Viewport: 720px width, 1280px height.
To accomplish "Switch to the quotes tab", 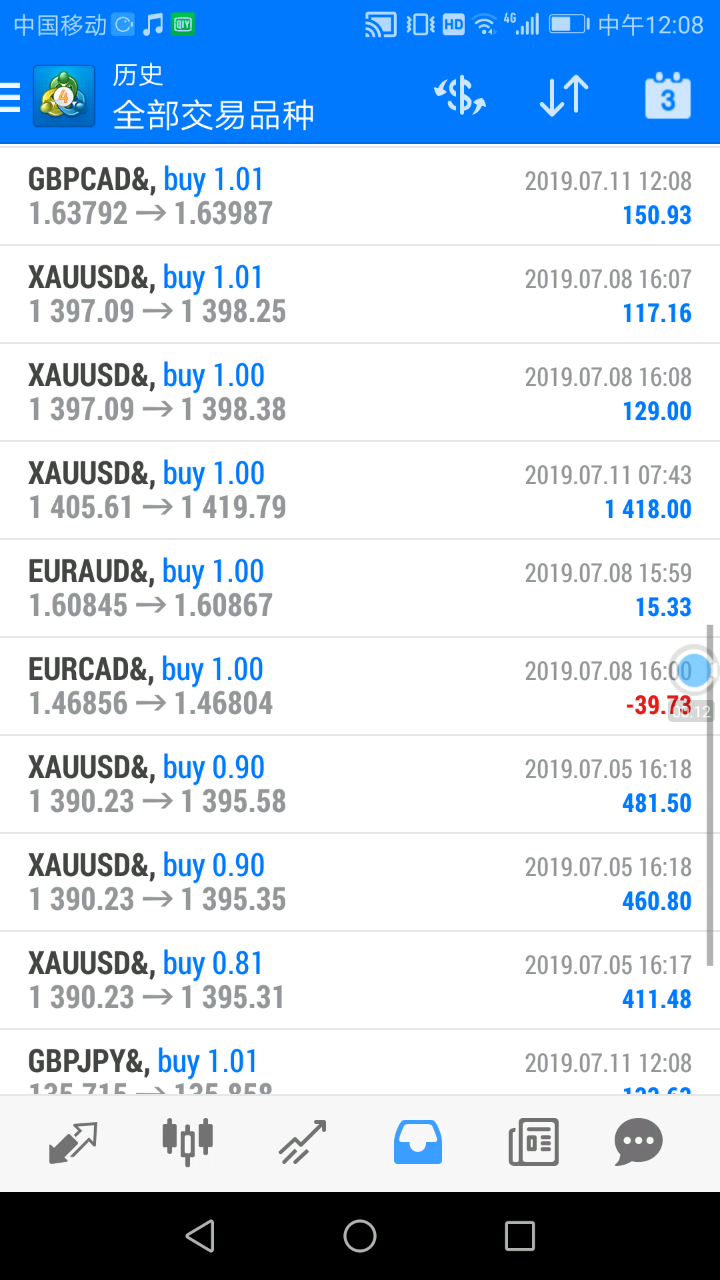I will click(73, 1142).
